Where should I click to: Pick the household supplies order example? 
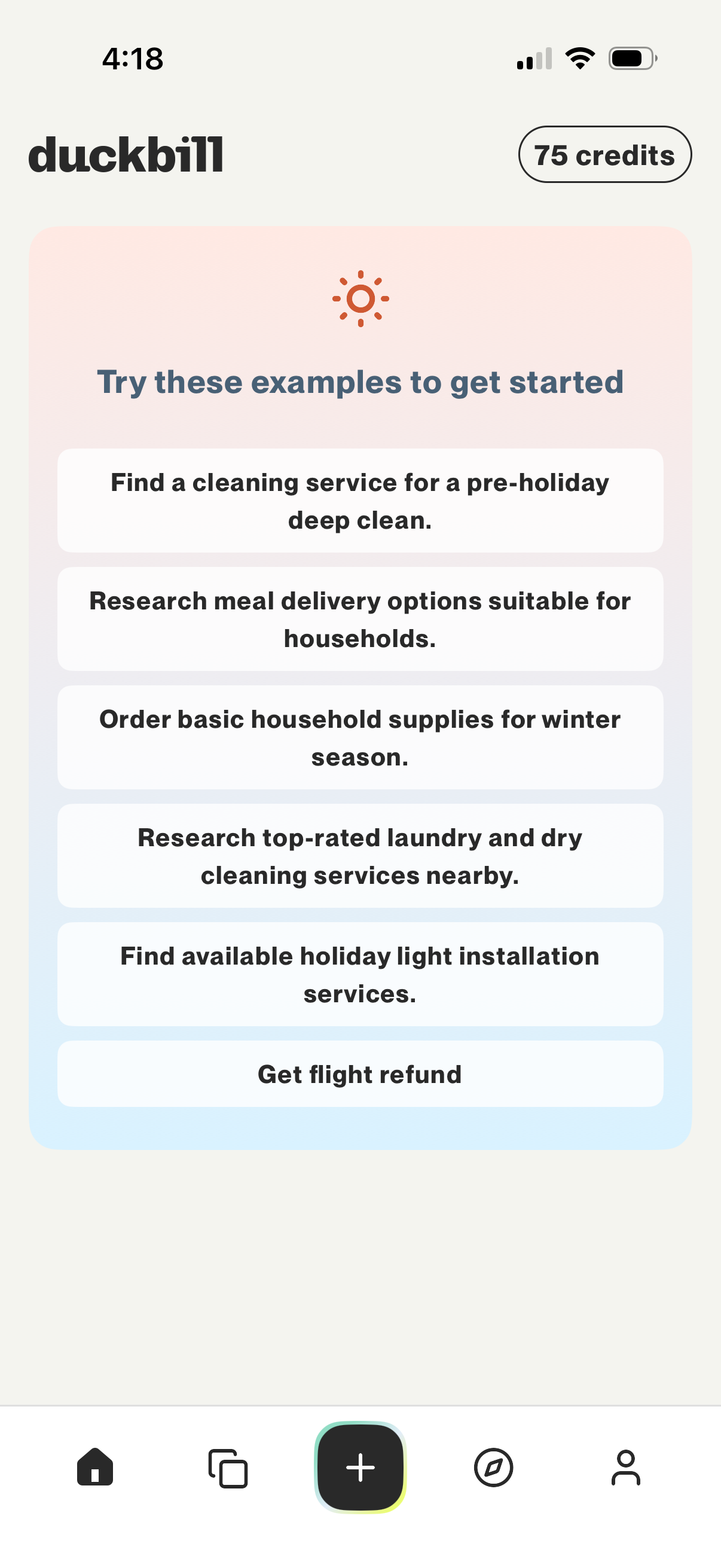pos(360,737)
